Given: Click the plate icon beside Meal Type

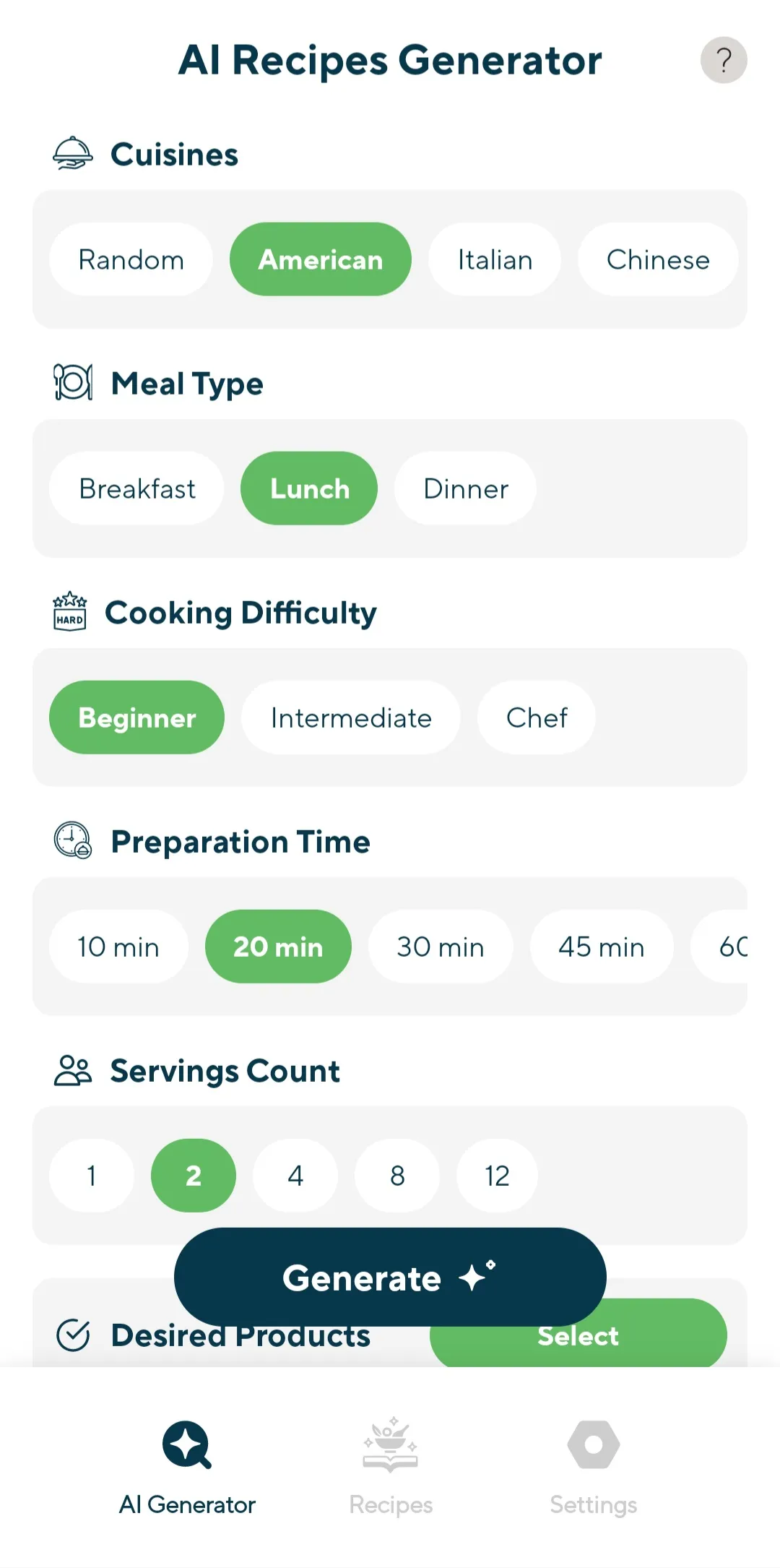Looking at the screenshot, I should coord(72,382).
